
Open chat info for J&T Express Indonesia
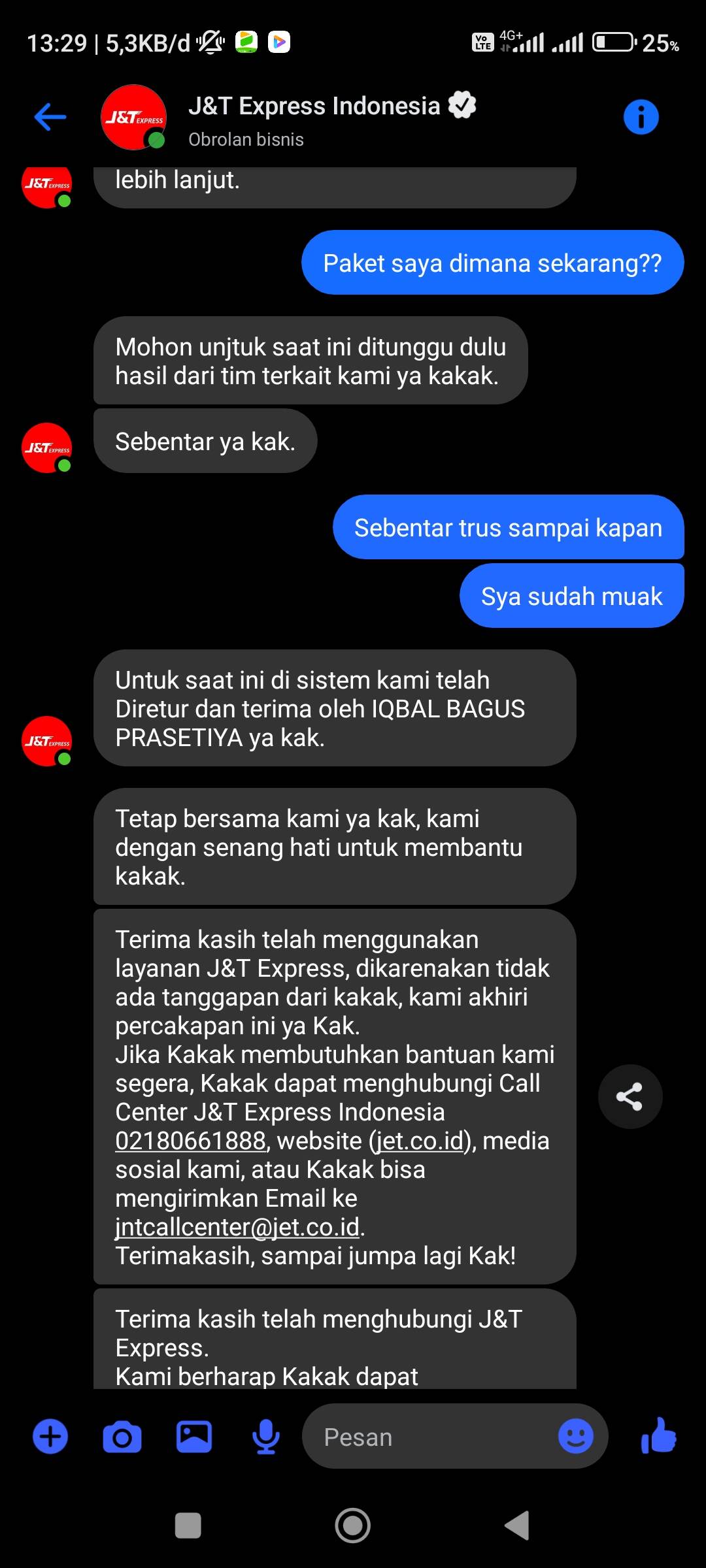[641, 118]
